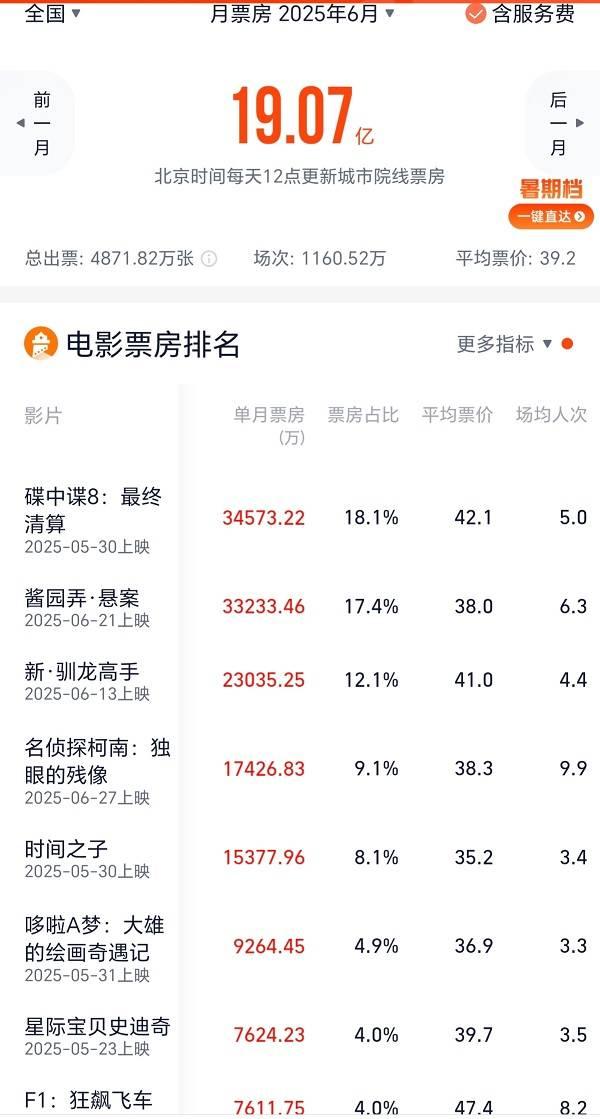Open the 时间之子 row
The height and width of the screenshot is (1119, 600).
coord(300,858)
